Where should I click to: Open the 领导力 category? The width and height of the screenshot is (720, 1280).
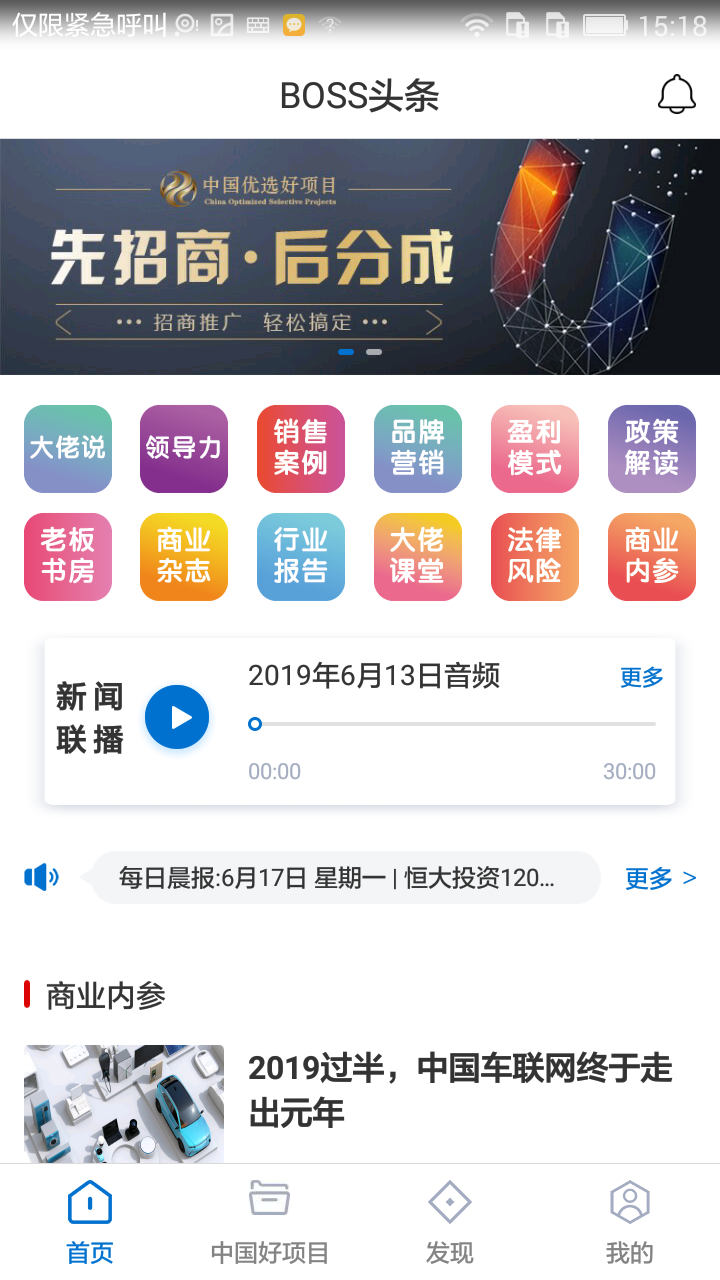pos(184,449)
